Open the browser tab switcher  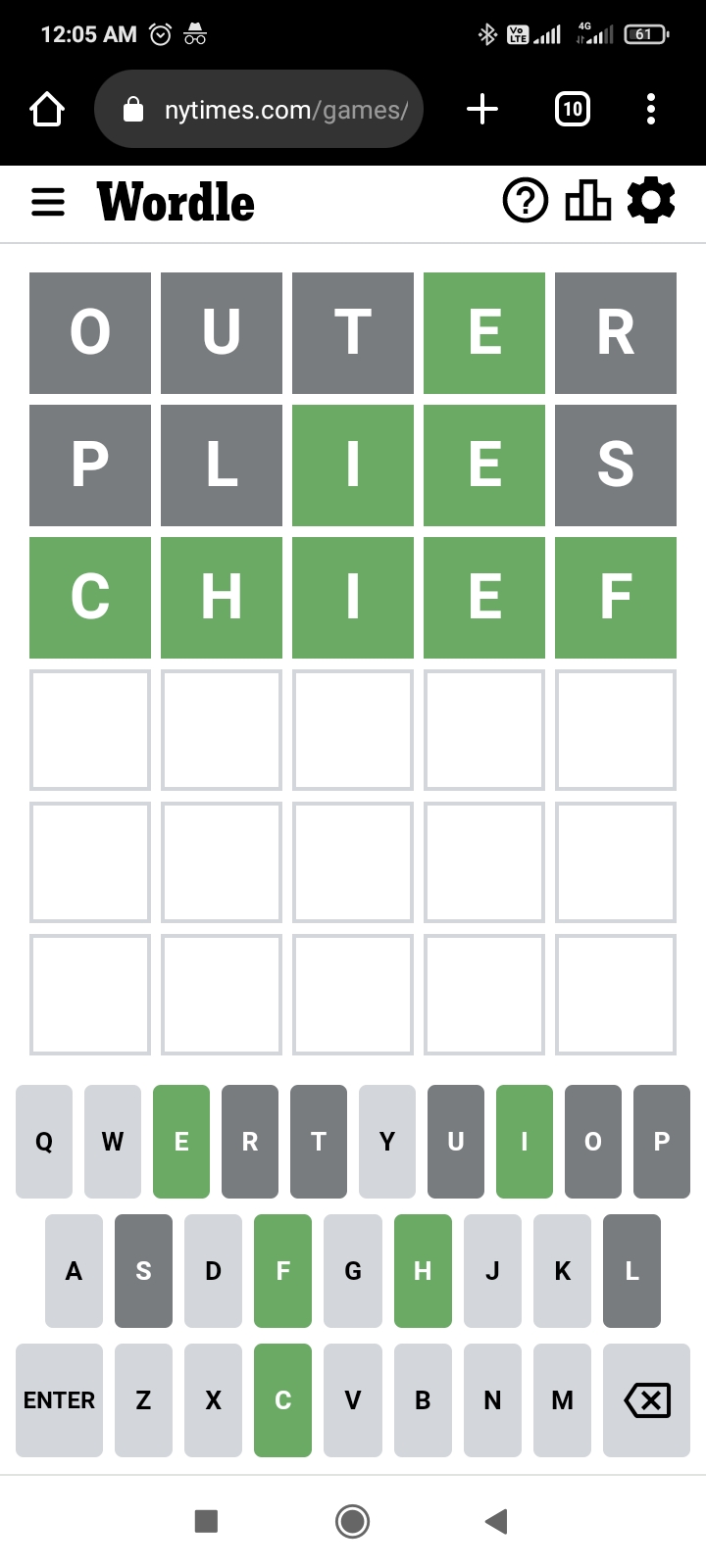[x=573, y=109]
